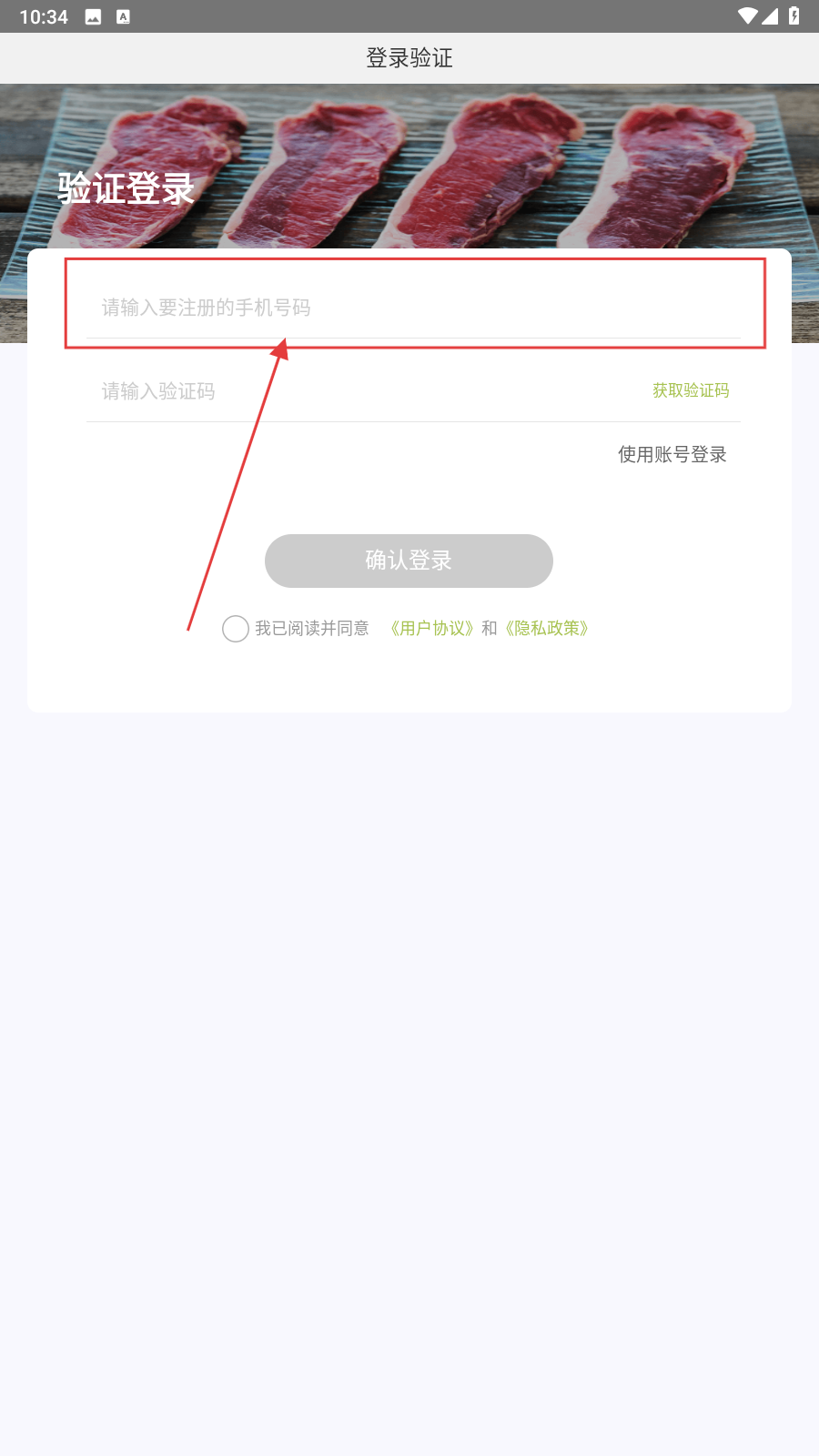Viewport: 819px width, 1456px height.
Task: Open the 《隐私政策》 link
Action: tap(547, 628)
